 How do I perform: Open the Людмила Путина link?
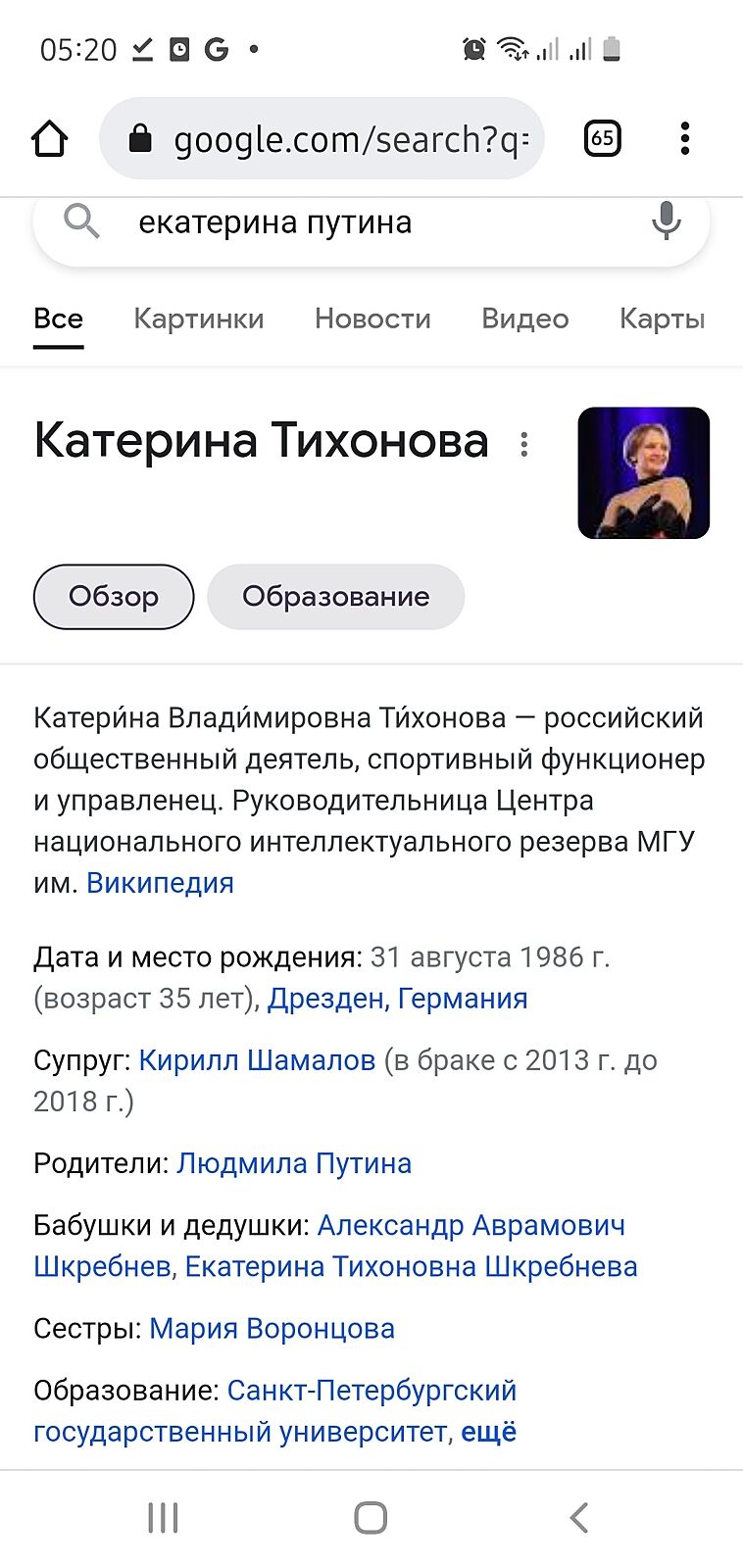pyautogui.click(x=294, y=1163)
